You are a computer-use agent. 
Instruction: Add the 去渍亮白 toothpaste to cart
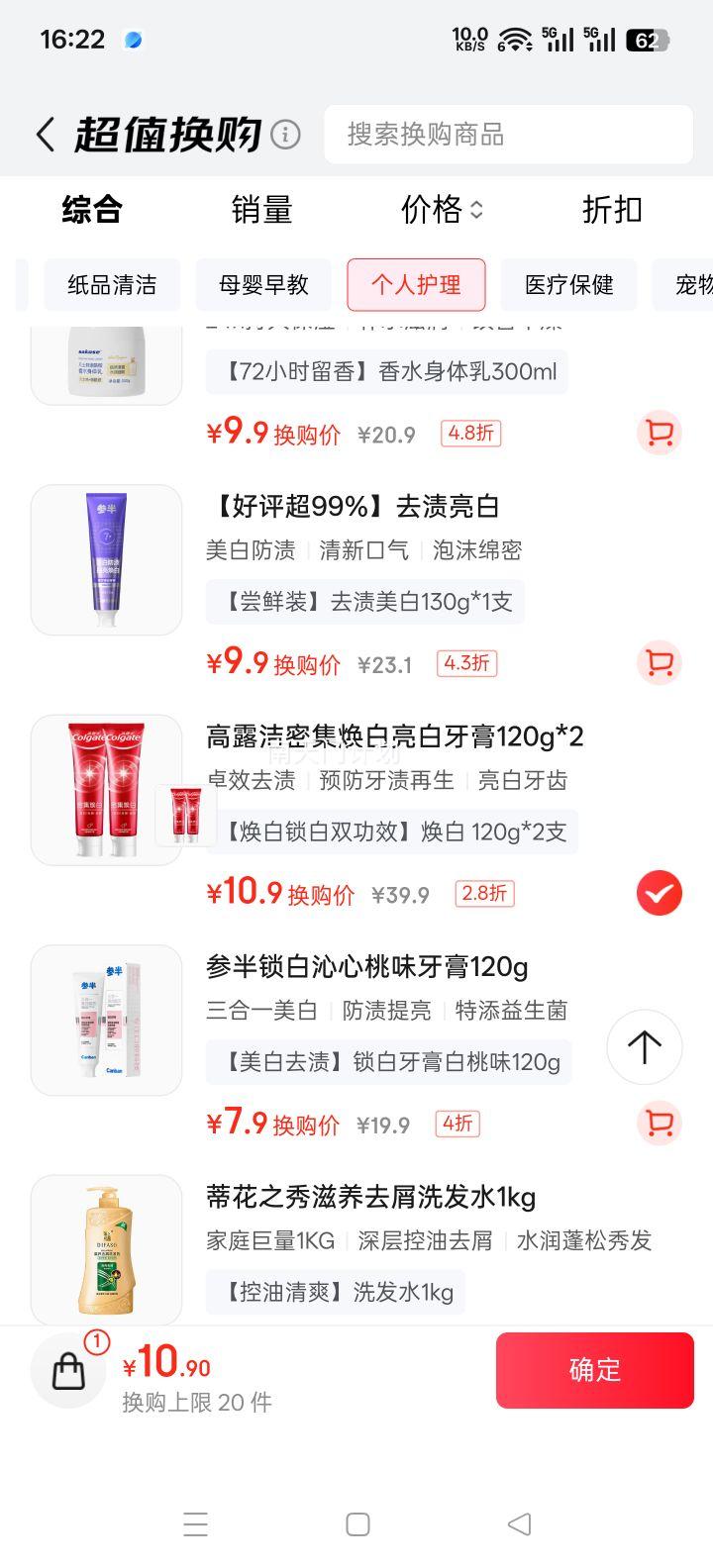coord(658,663)
